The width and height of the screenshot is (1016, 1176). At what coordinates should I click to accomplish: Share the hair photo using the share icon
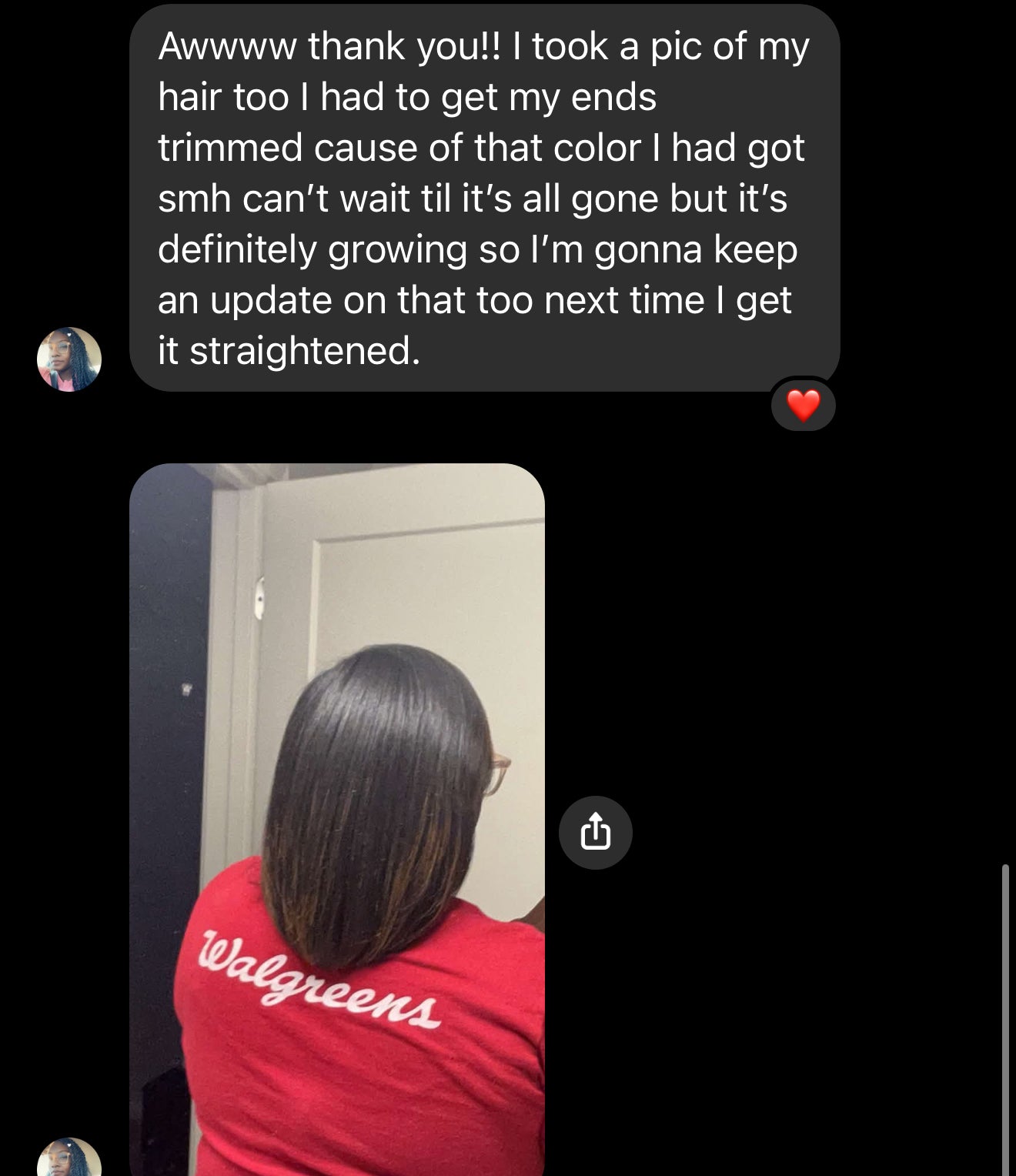pyautogui.click(x=595, y=833)
